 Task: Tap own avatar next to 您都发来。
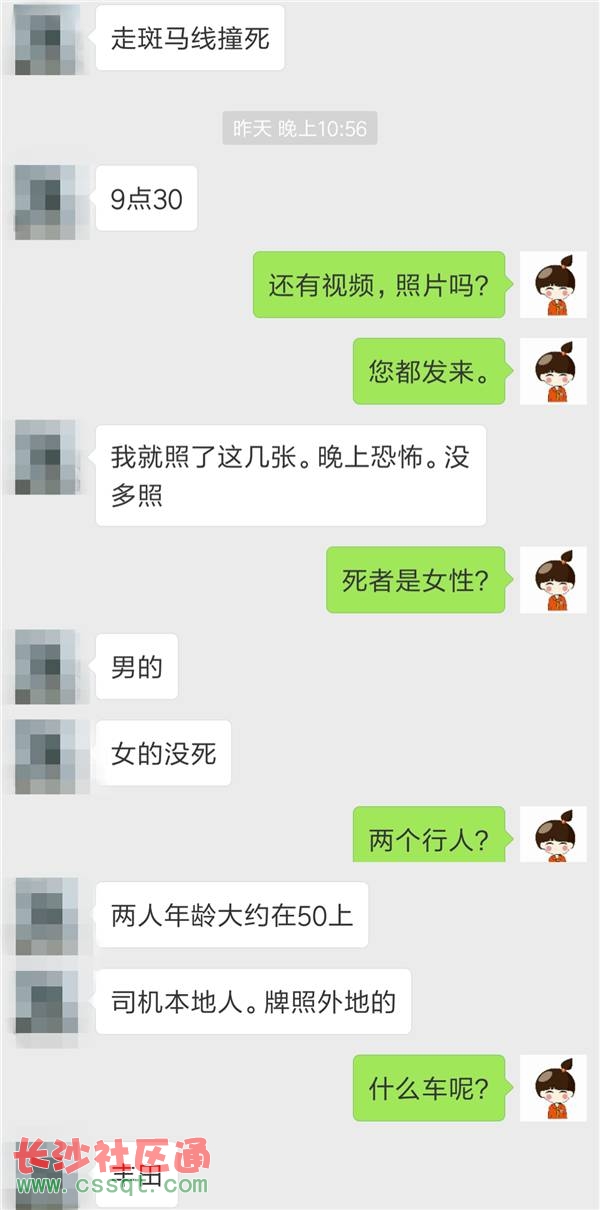(x=553, y=372)
